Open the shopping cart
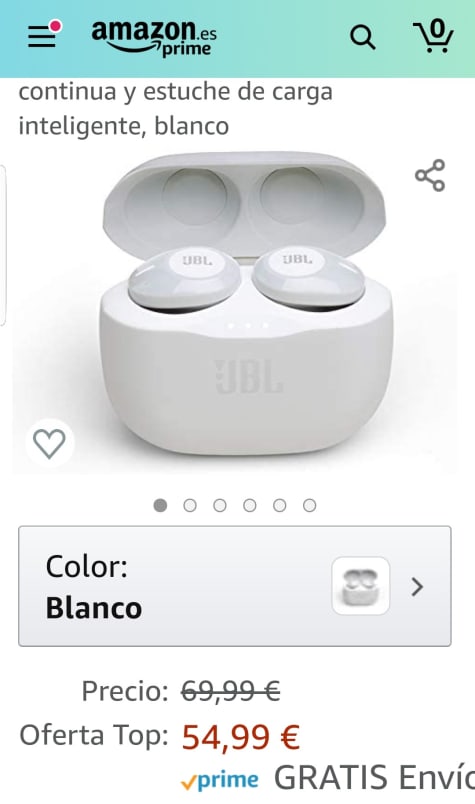Image resolution: width=475 pixels, height=804 pixels. click(x=433, y=36)
